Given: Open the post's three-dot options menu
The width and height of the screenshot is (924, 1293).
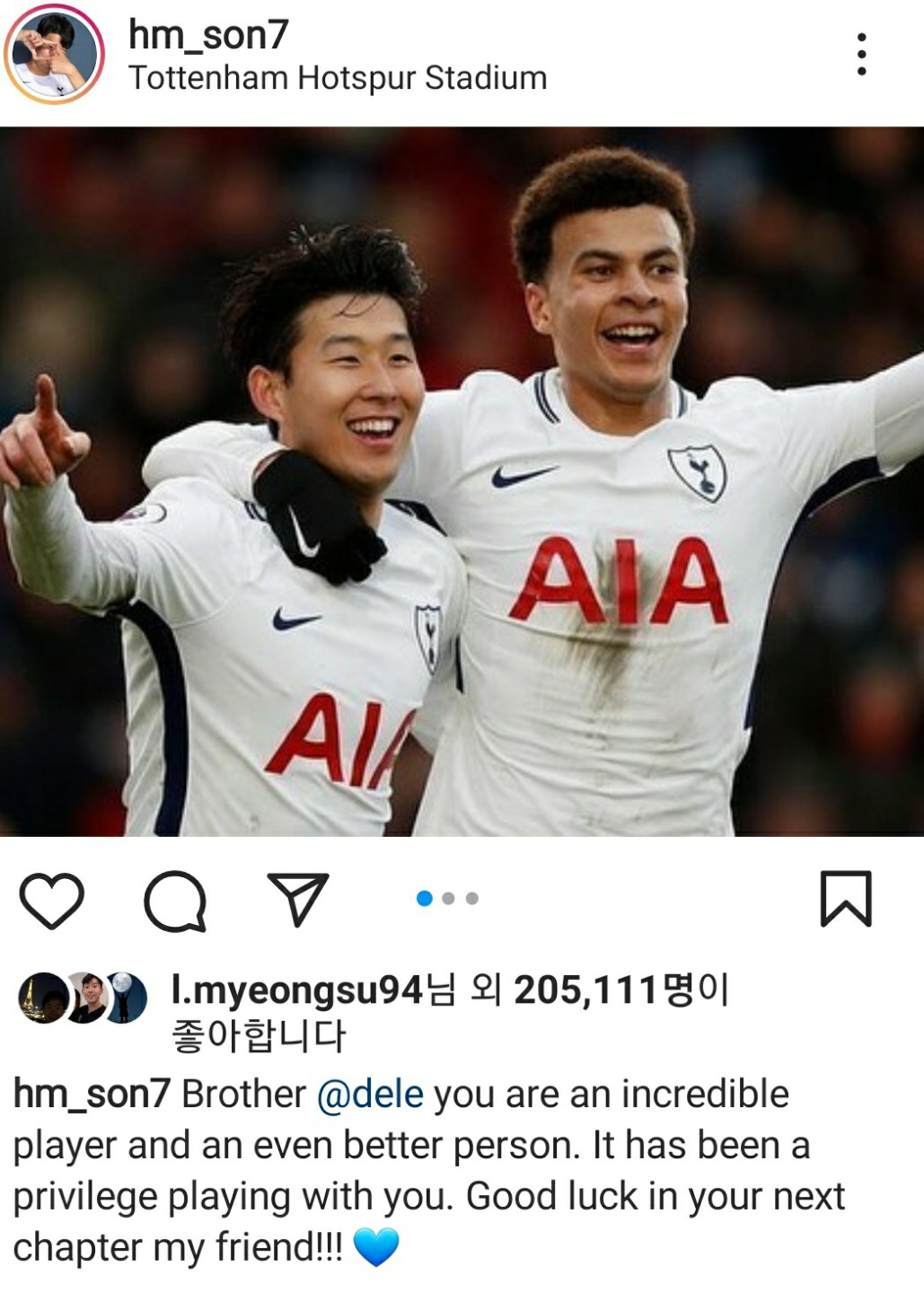Looking at the screenshot, I should tap(861, 54).
